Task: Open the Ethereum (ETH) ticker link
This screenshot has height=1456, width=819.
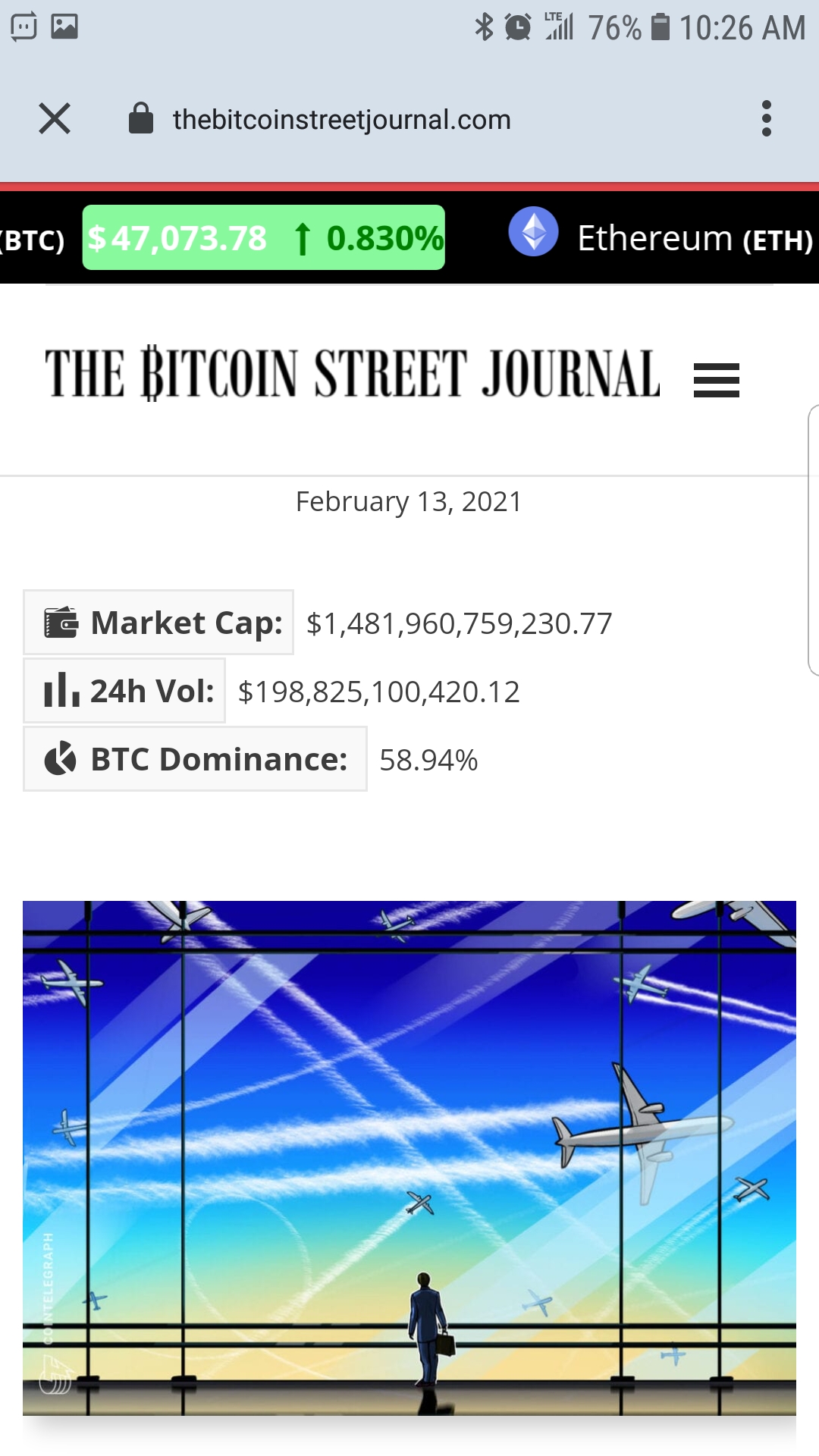Action: pos(695,237)
